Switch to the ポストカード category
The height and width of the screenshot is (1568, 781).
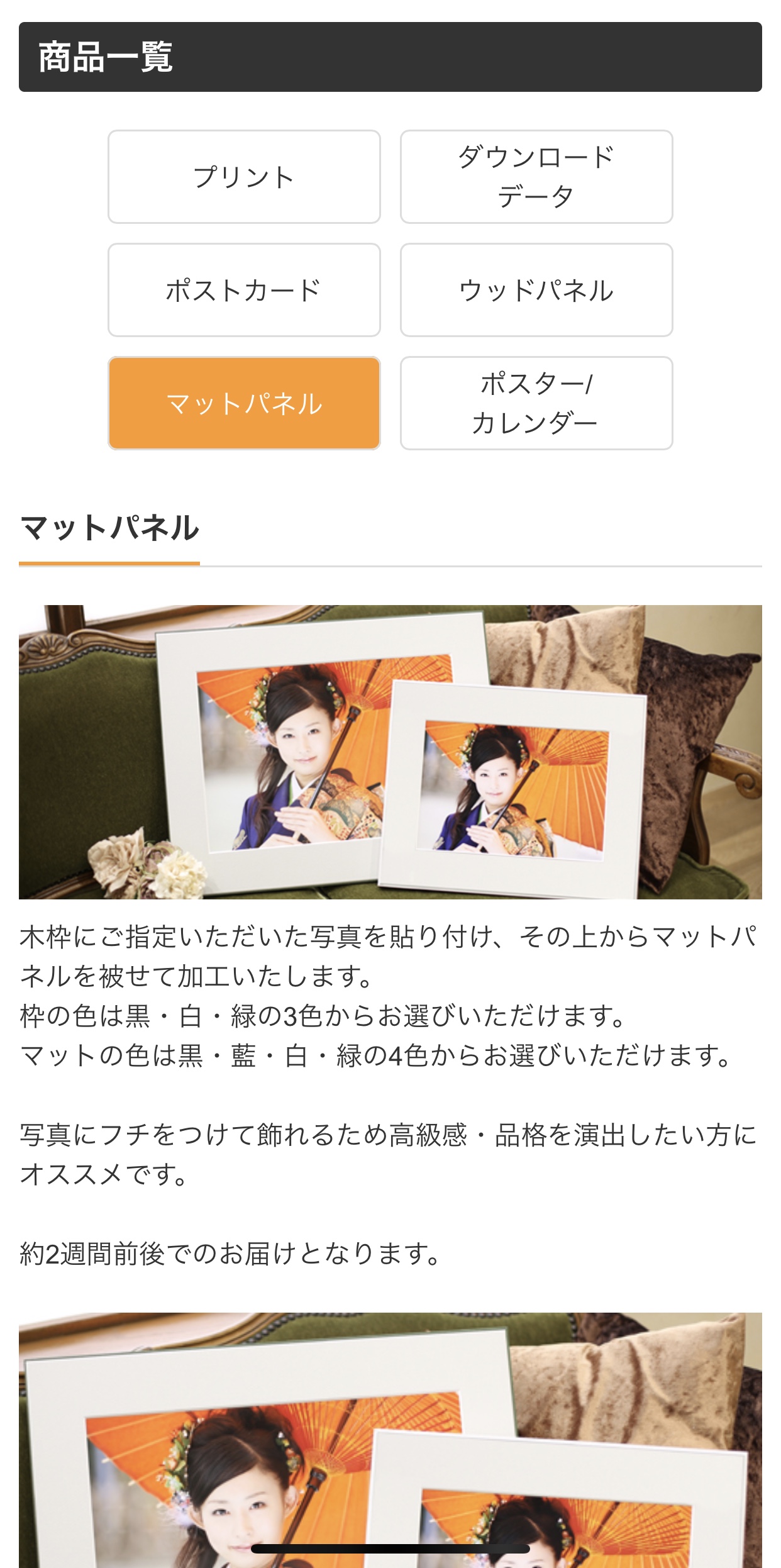pyautogui.click(x=244, y=290)
